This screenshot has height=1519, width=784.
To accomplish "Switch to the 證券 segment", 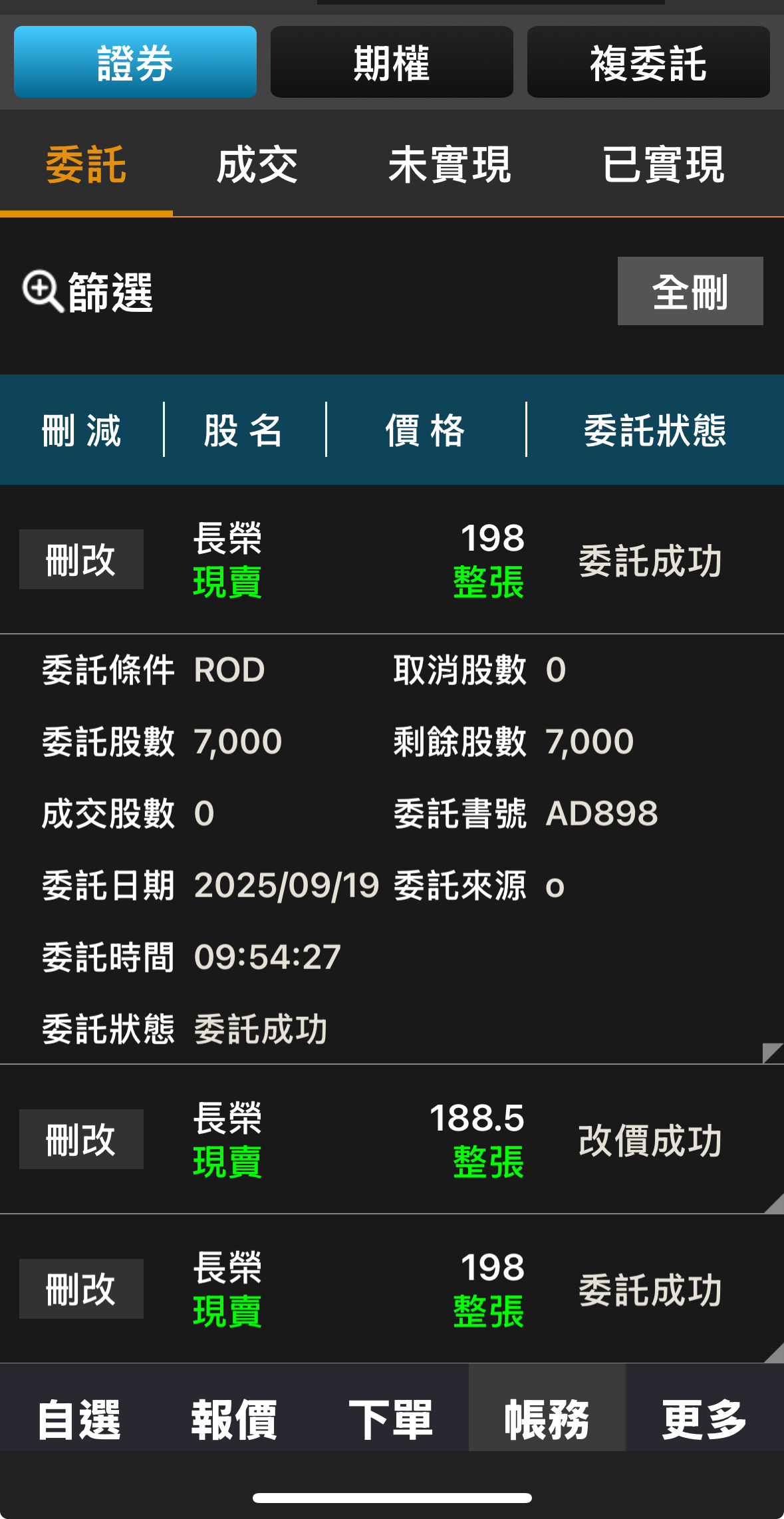I will point(135,63).
